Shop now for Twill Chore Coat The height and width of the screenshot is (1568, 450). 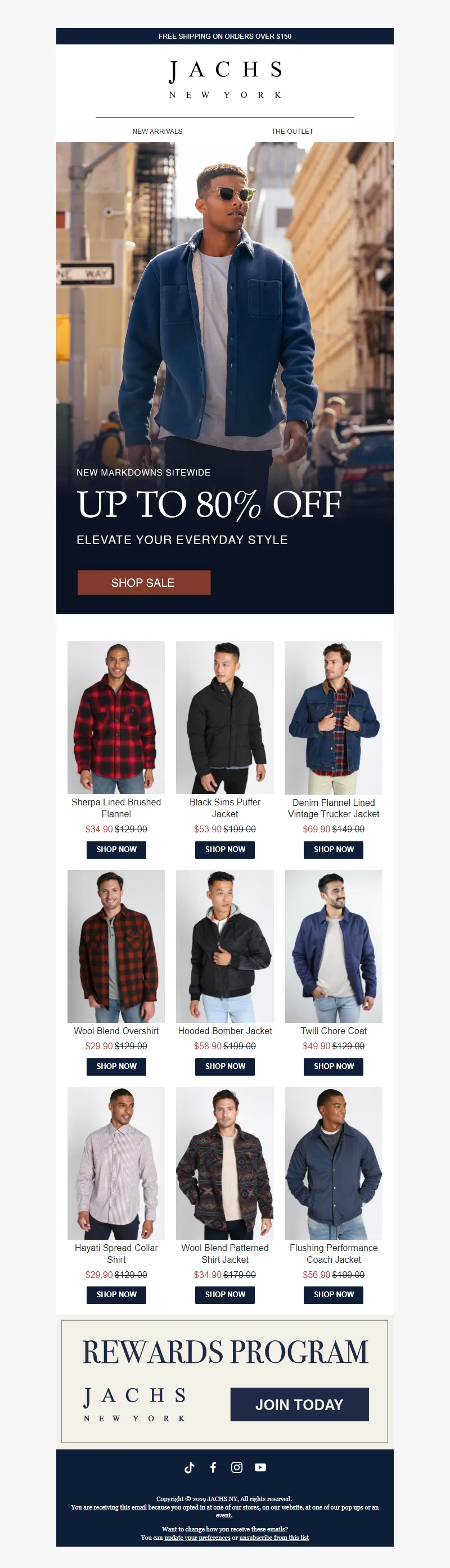333,1066
